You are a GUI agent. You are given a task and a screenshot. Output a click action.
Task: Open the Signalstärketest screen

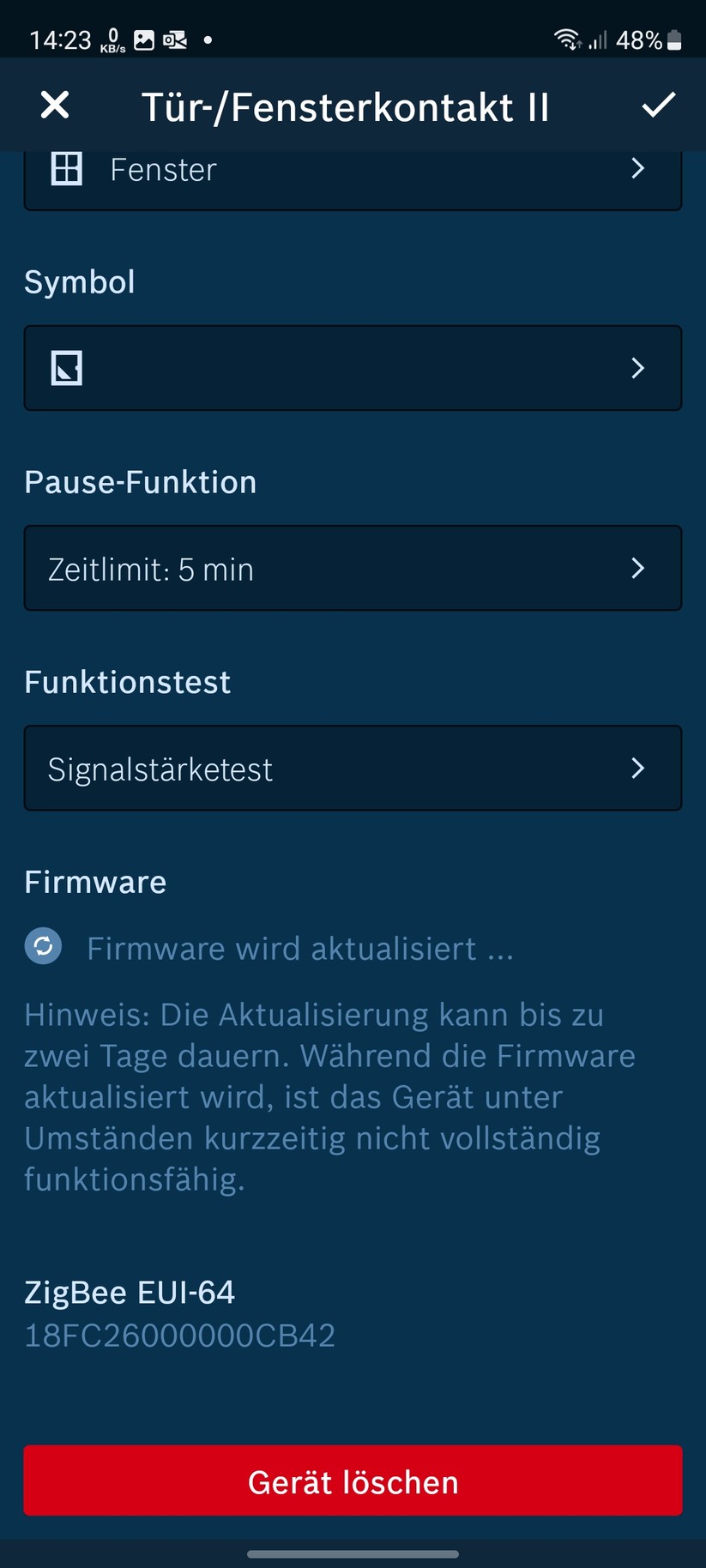(x=353, y=768)
